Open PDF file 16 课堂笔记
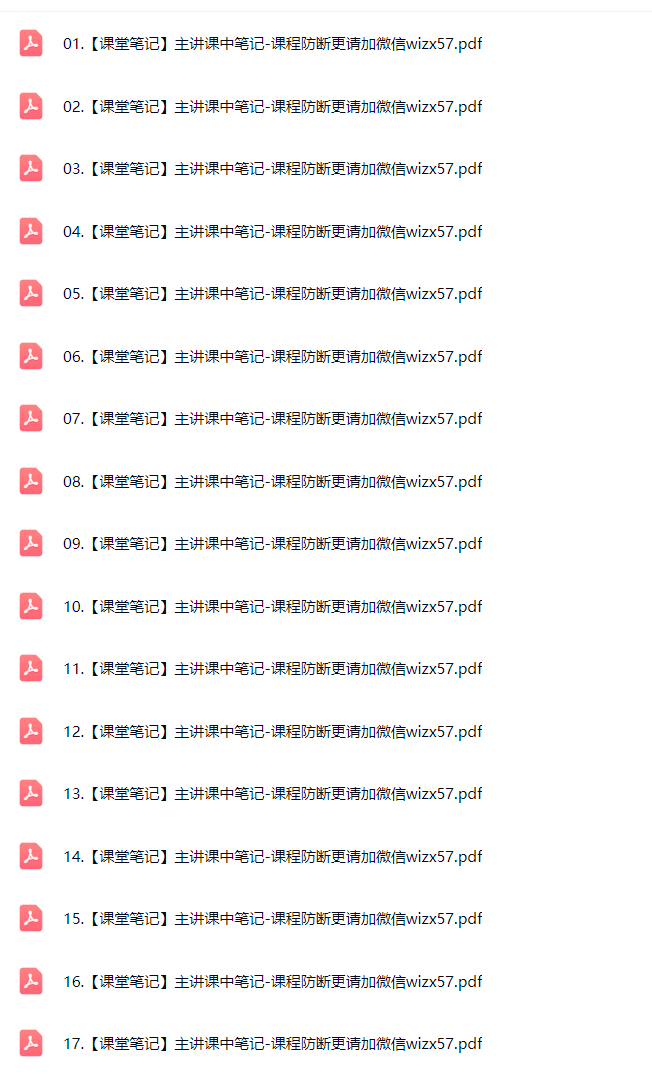The width and height of the screenshot is (652, 1088). [272, 982]
